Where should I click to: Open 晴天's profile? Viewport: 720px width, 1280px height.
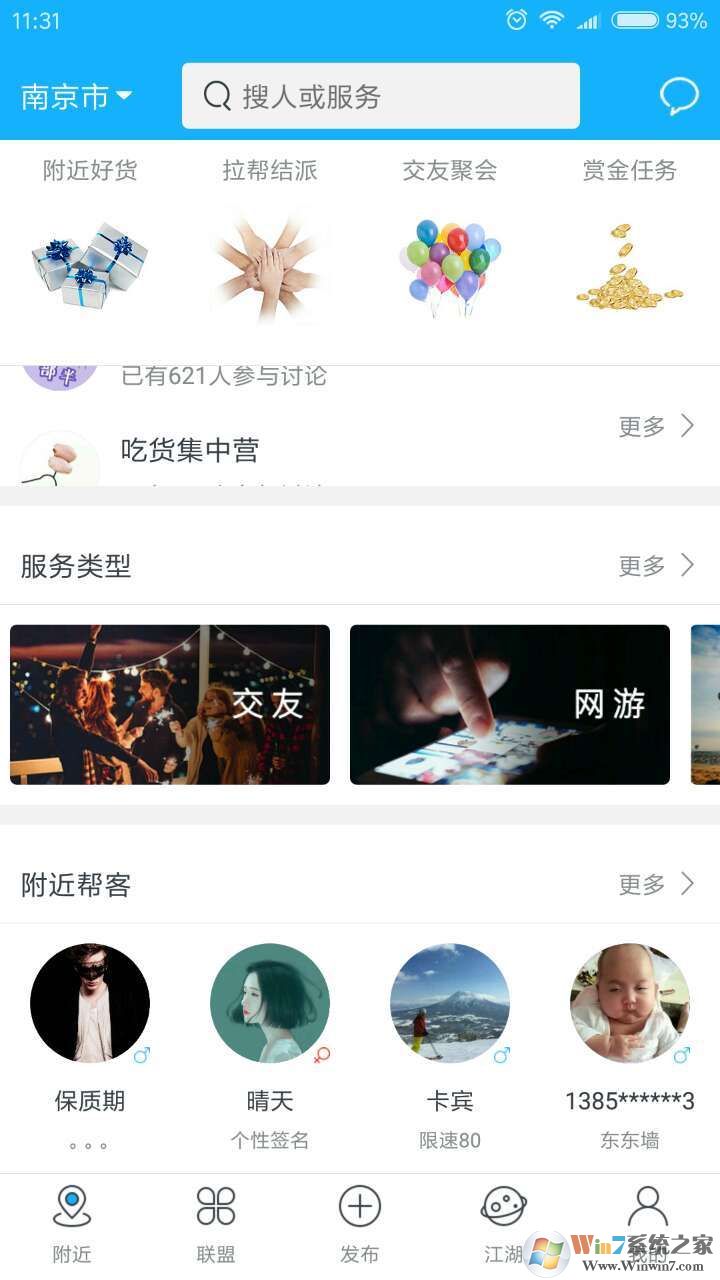(270, 1003)
